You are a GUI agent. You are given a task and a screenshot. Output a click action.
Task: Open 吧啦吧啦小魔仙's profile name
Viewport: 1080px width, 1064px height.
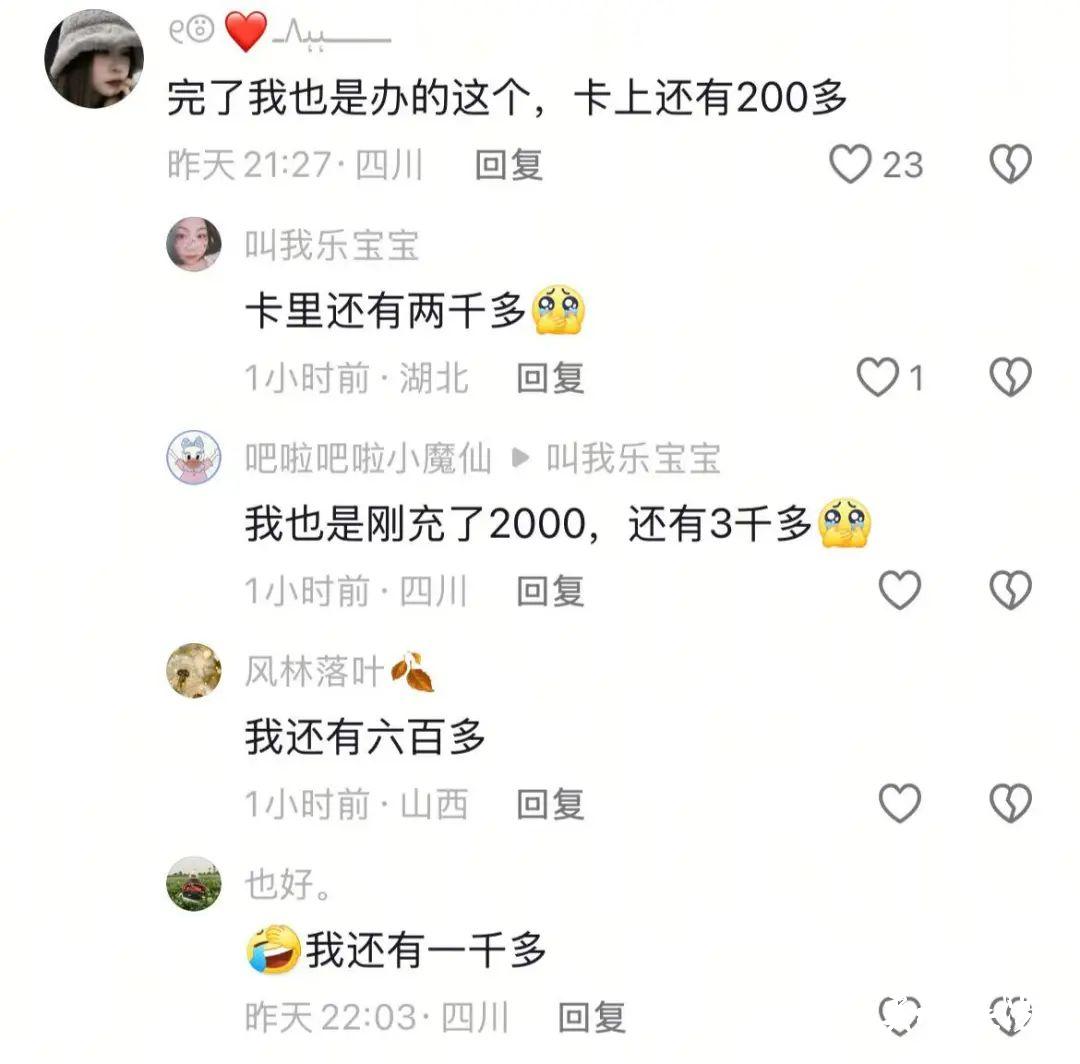click(x=369, y=459)
